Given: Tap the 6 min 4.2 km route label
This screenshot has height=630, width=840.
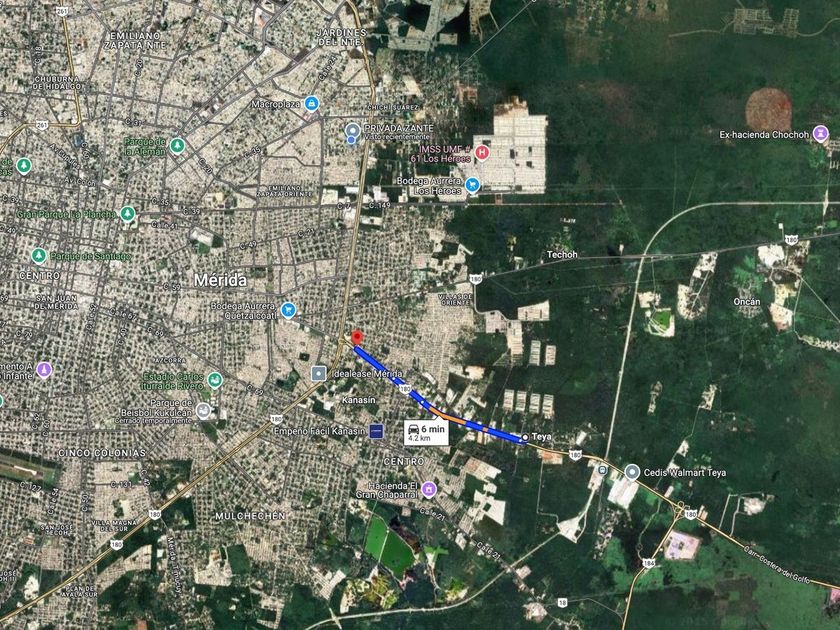Looking at the screenshot, I should click(x=420, y=432).
